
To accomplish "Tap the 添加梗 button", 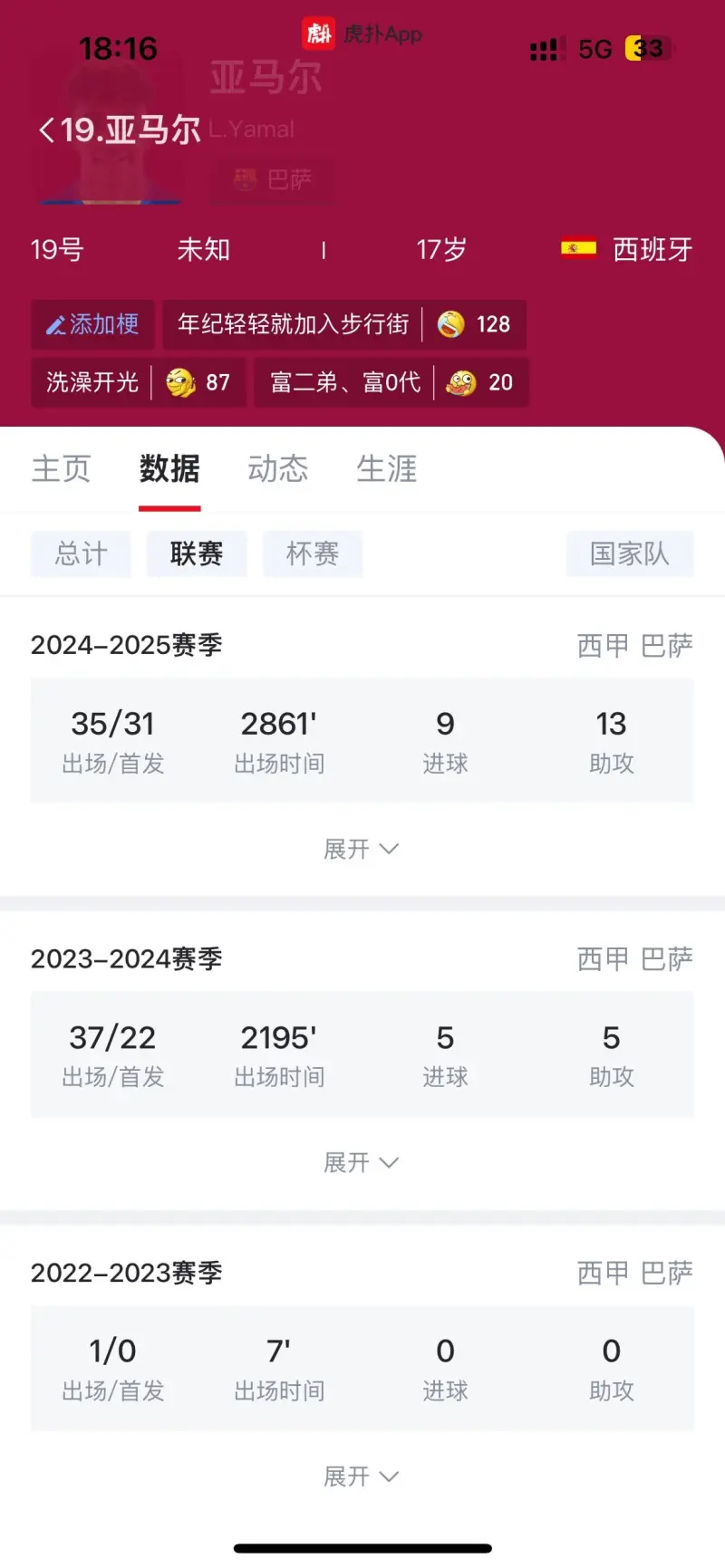I will click(x=92, y=324).
